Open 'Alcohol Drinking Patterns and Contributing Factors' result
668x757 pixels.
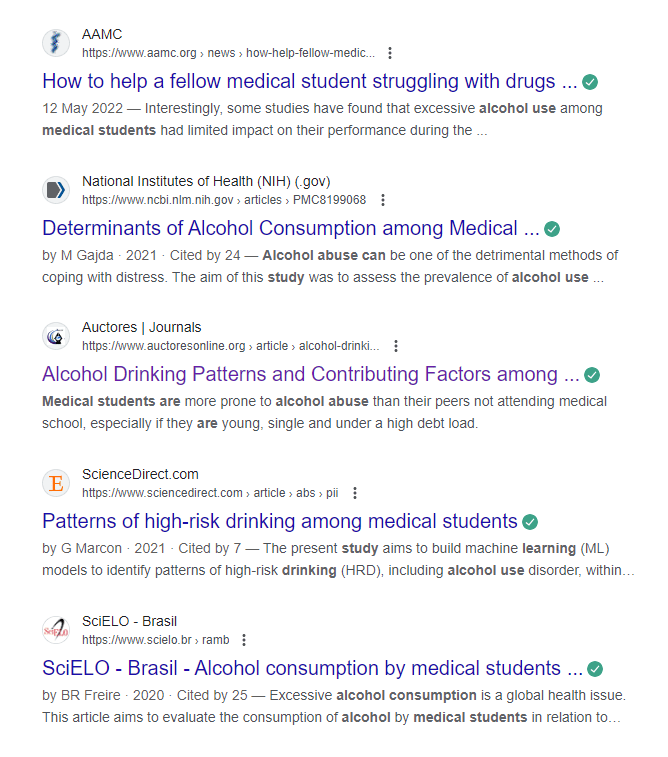310,374
